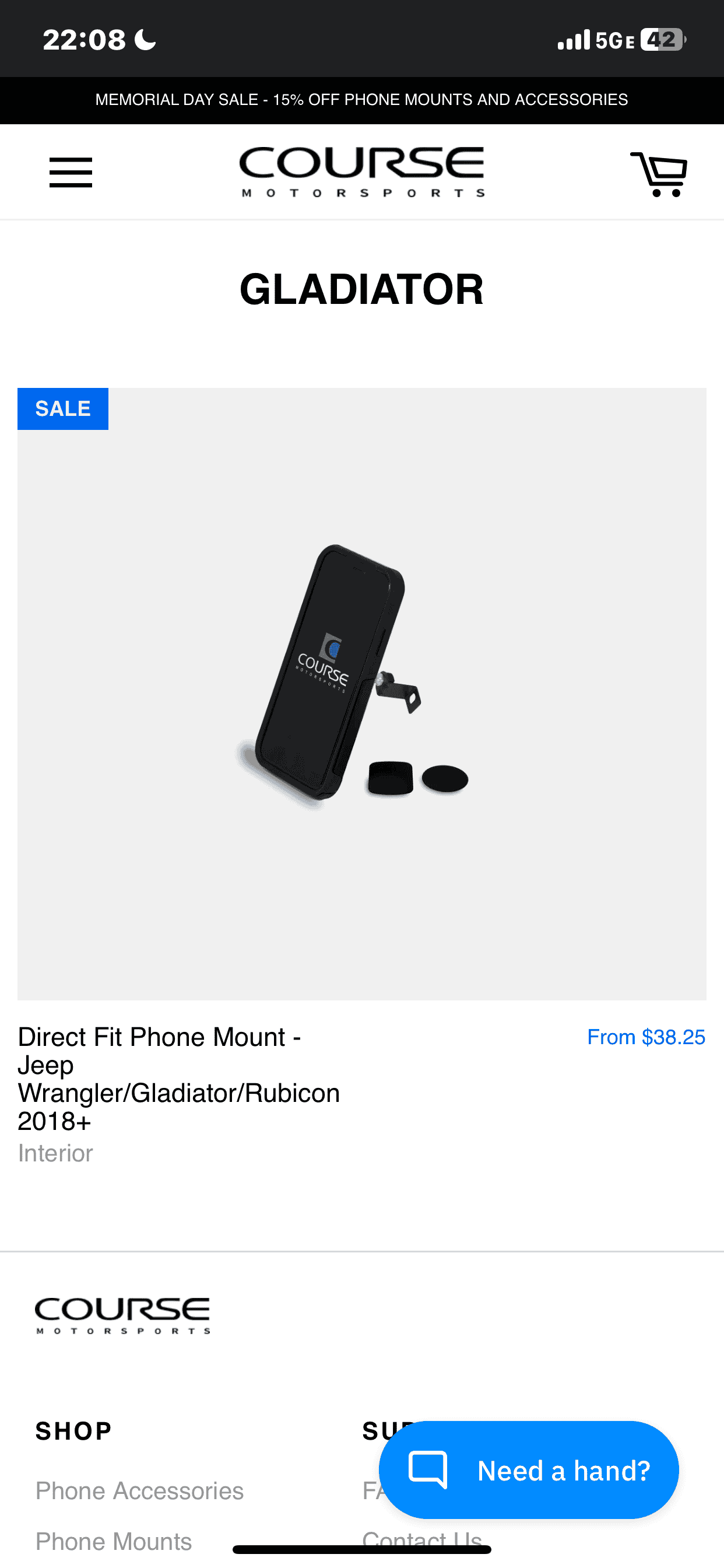Screen dimensions: 724x1568
Task: Open the shopping cart
Action: coord(659,173)
